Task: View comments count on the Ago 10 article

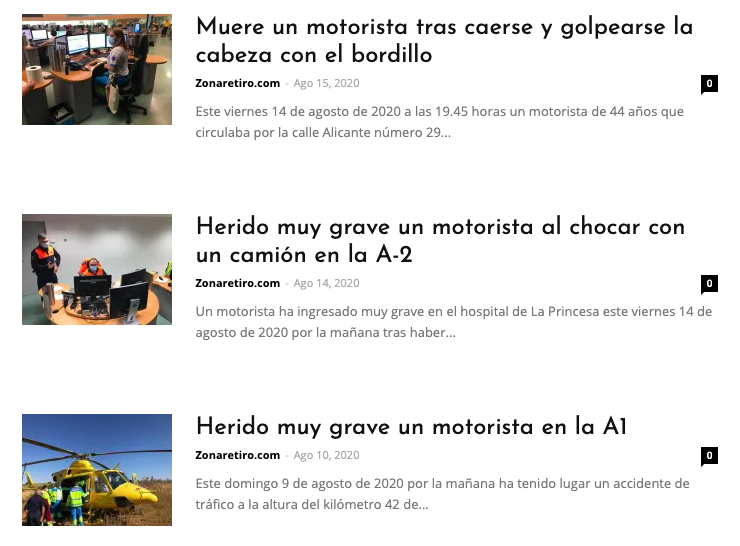Action: (709, 456)
